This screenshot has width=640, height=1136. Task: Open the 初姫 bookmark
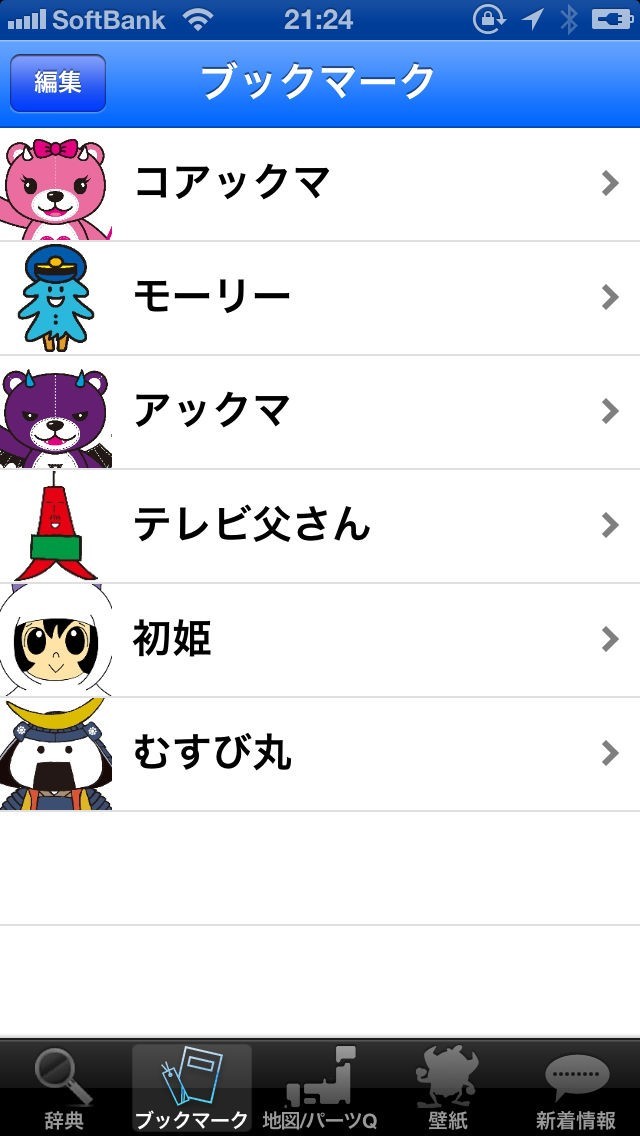(x=320, y=640)
